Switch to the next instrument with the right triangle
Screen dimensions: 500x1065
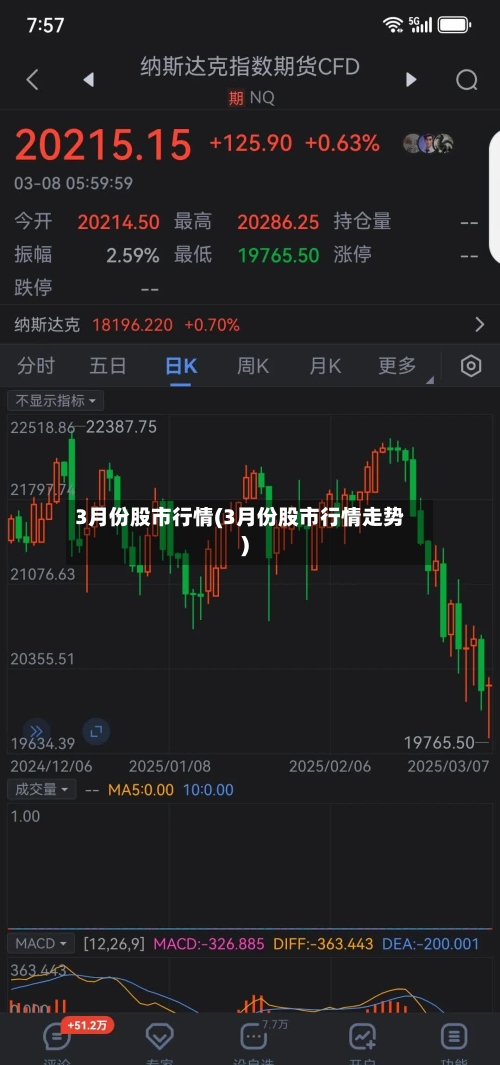411,80
